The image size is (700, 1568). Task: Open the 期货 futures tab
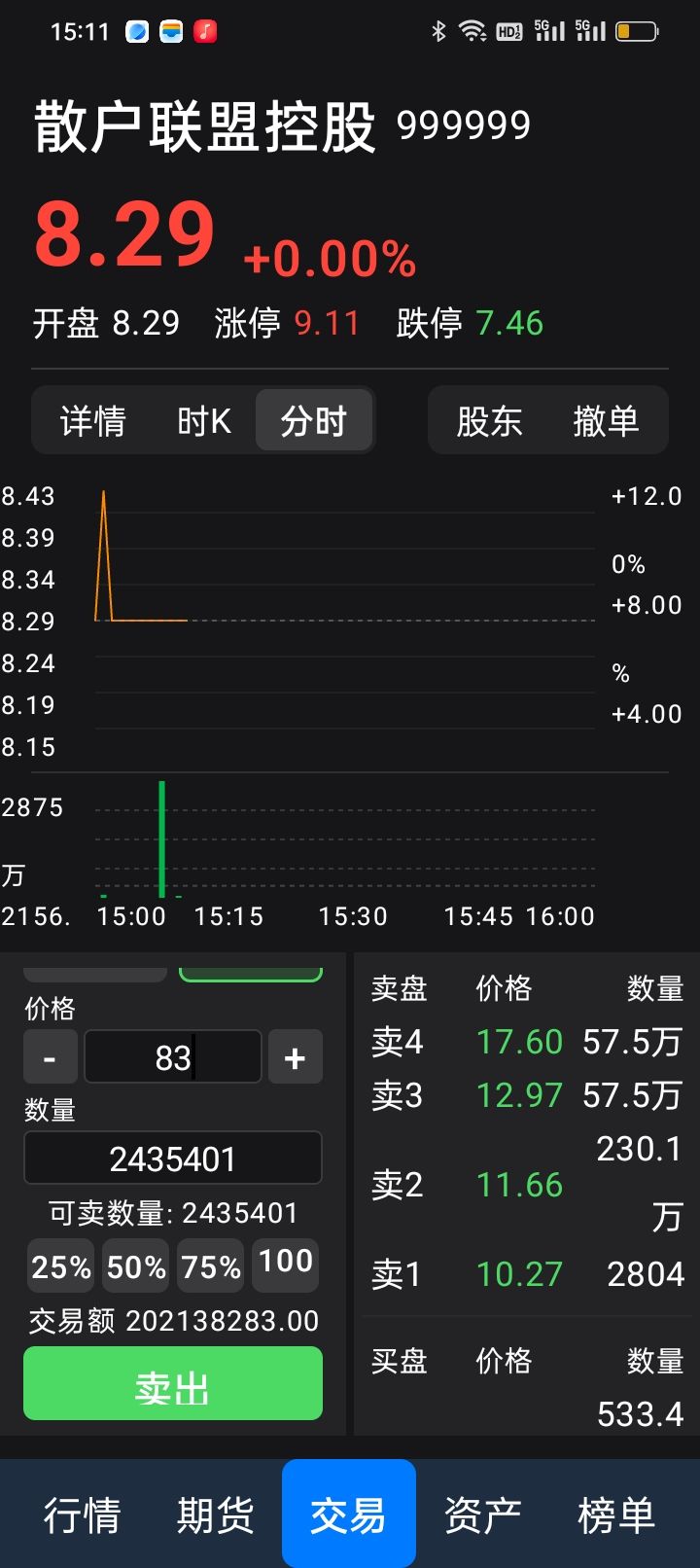tap(215, 1515)
